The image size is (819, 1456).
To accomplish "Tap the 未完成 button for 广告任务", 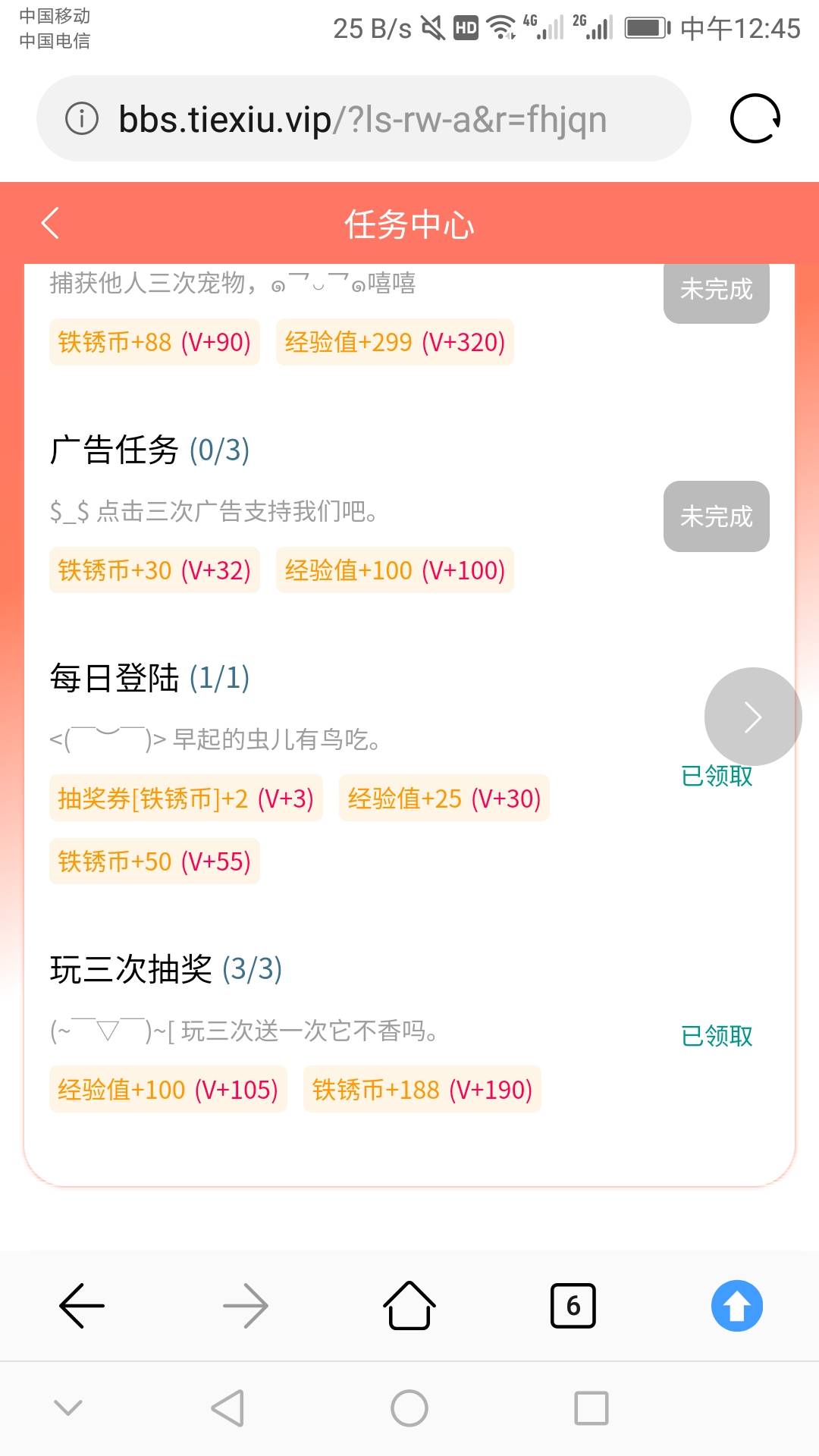I will pos(716,516).
